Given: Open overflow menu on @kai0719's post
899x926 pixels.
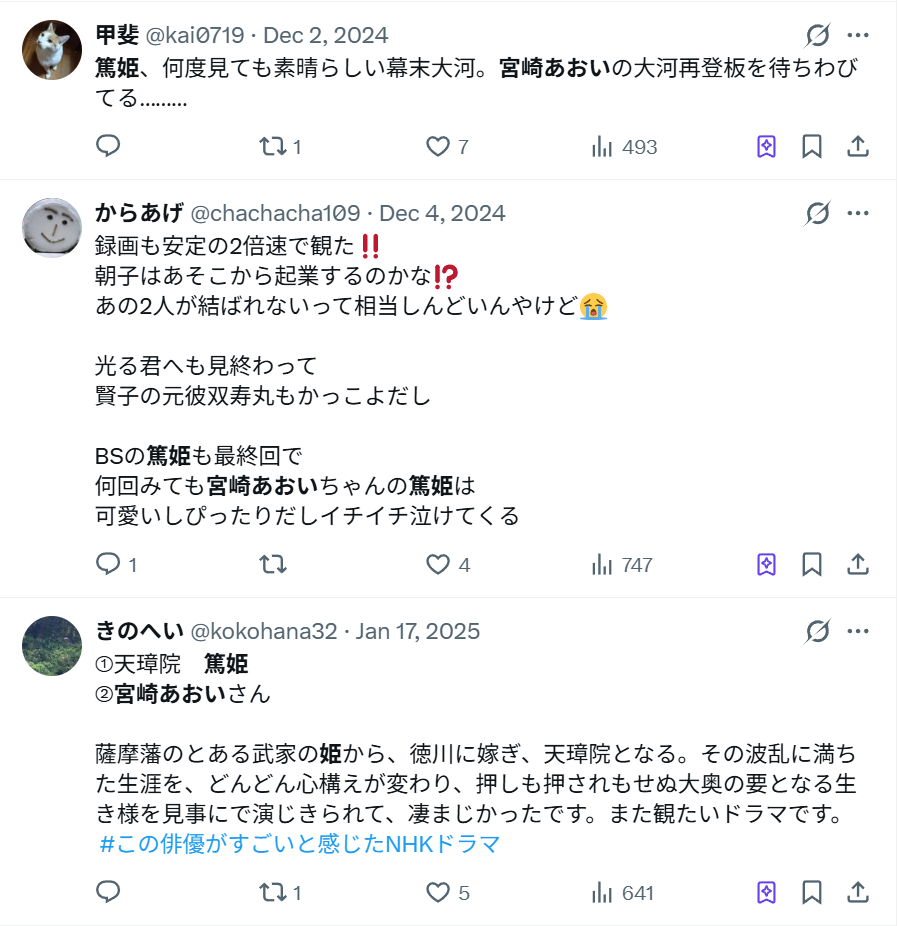Looking at the screenshot, I should (858, 35).
